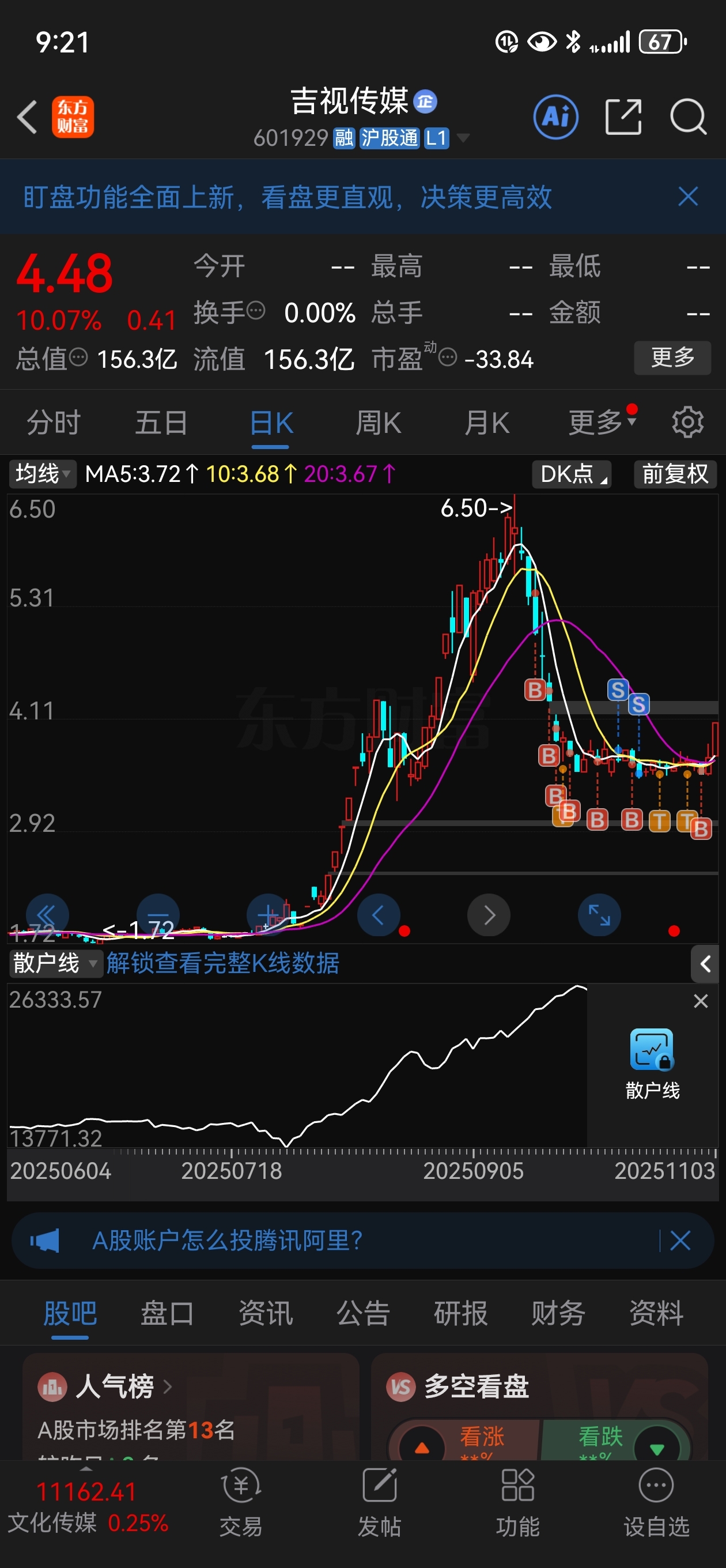Image resolution: width=726 pixels, height=1568 pixels.
Task: Unlock full K-line data link
Action: coord(223,963)
